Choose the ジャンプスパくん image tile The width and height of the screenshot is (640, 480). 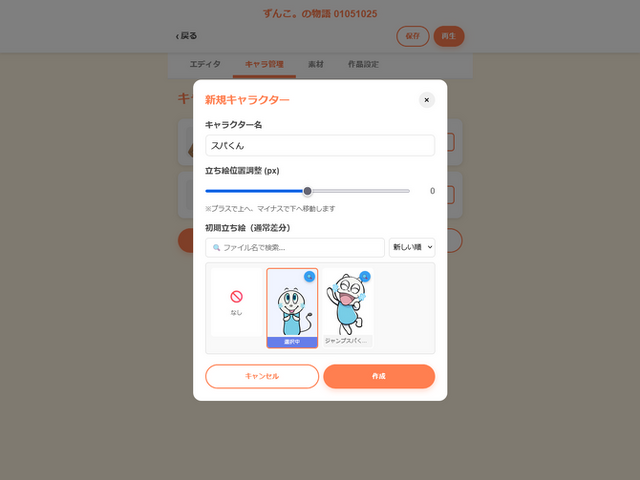(x=347, y=307)
